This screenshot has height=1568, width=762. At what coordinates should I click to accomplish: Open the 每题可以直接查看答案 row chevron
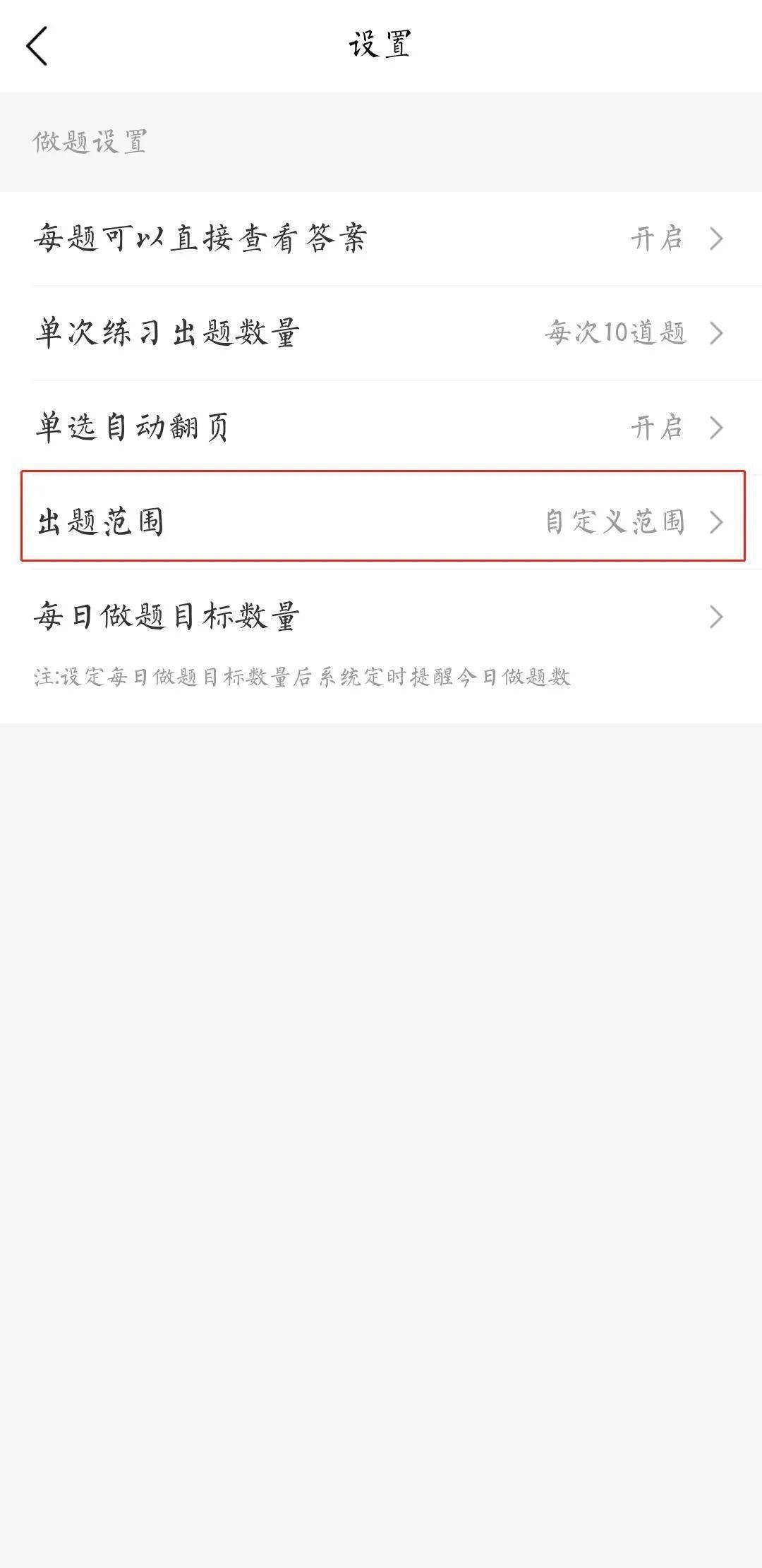tap(718, 239)
